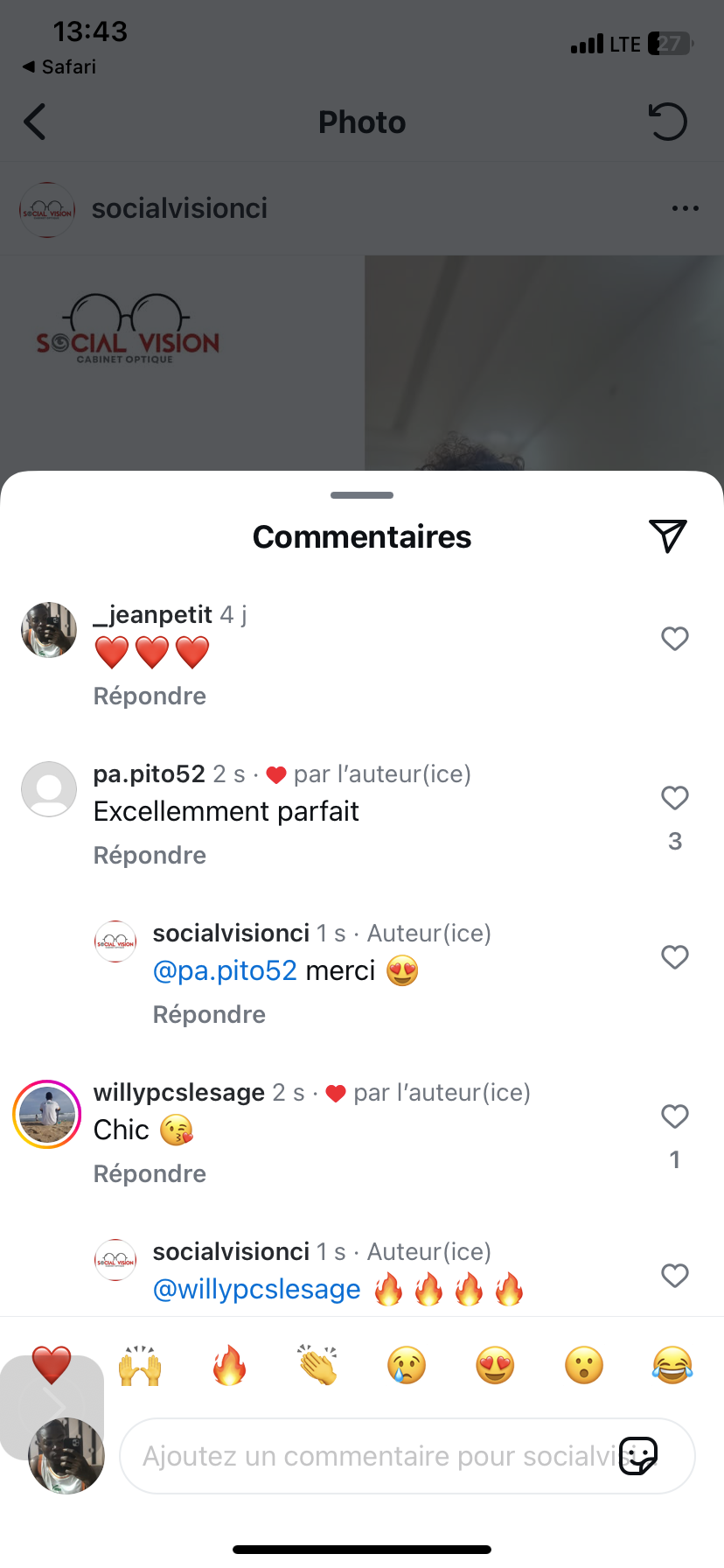Open the @willypcslesage mention link

256,1290
